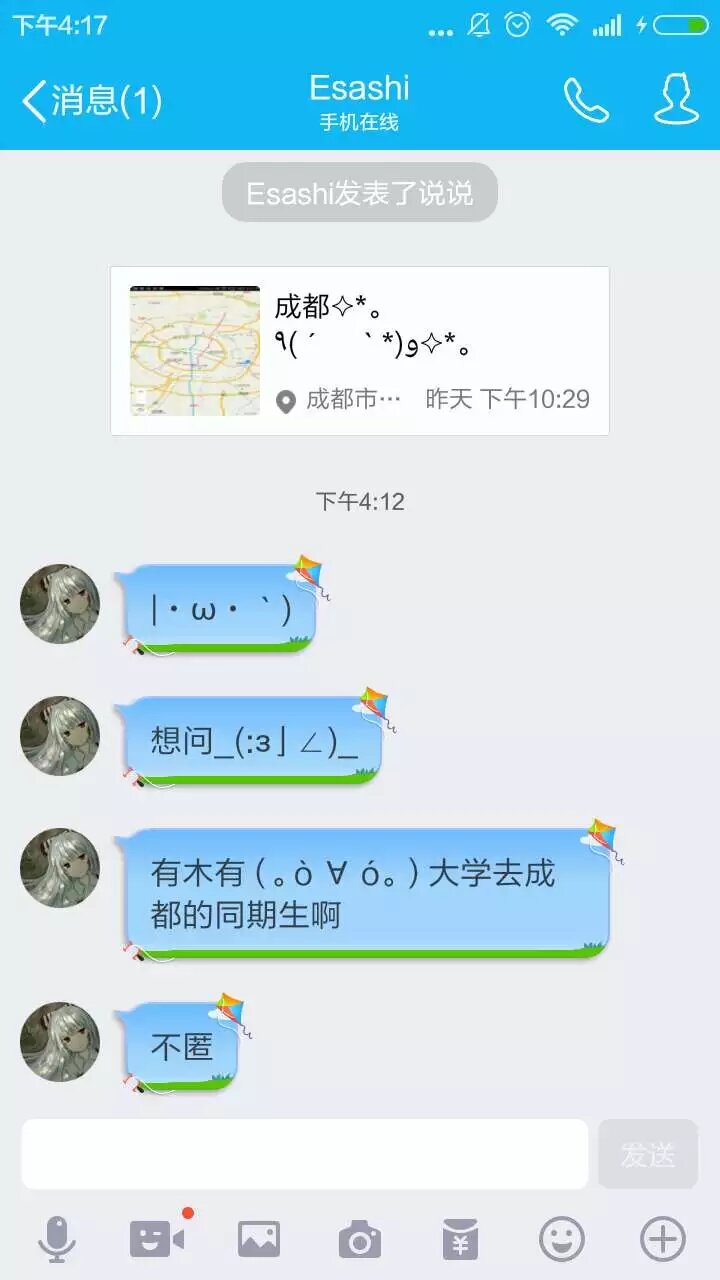Tap Esashi's avatar next to 不匿
The width and height of the screenshot is (720, 1280).
(60, 1042)
